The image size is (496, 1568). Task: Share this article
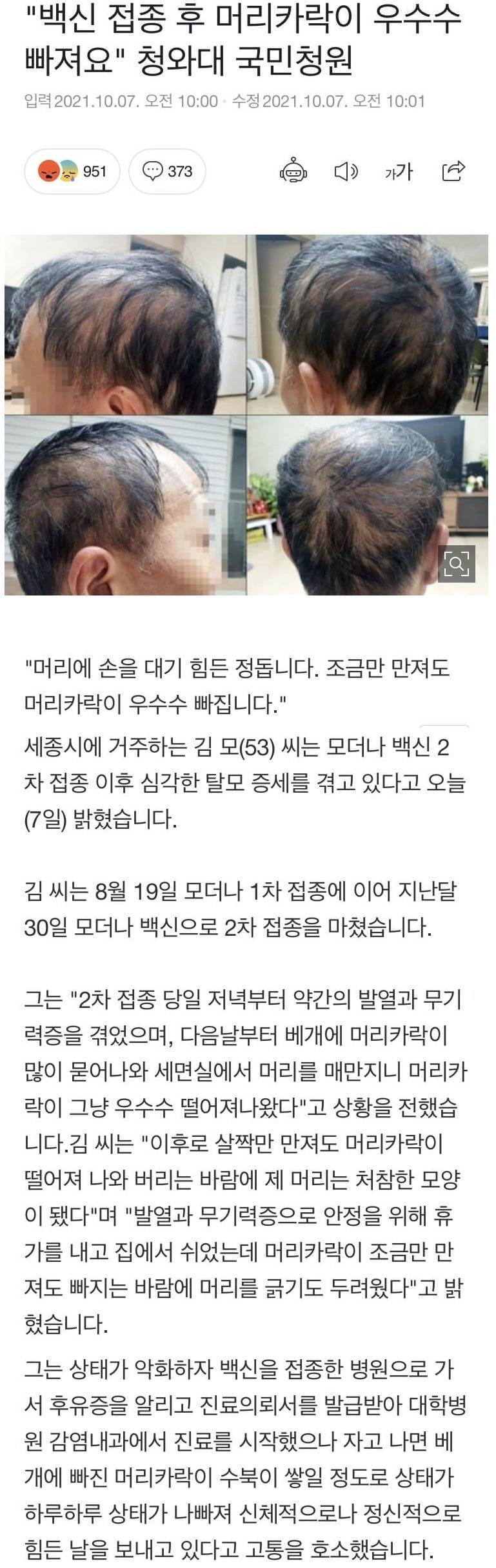tap(453, 170)
